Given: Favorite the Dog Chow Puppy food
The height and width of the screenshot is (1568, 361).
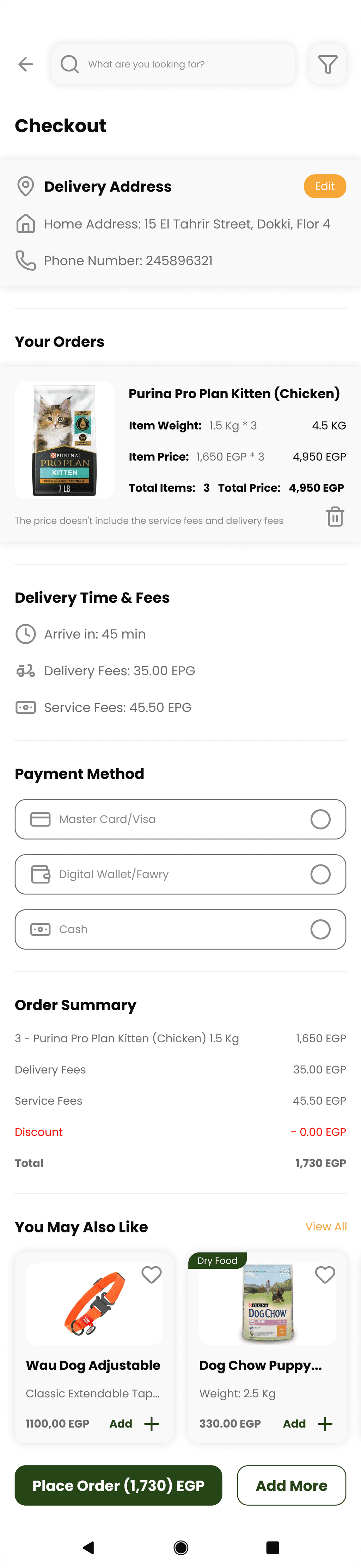Looking at the screenshot, I should 325,1274.
